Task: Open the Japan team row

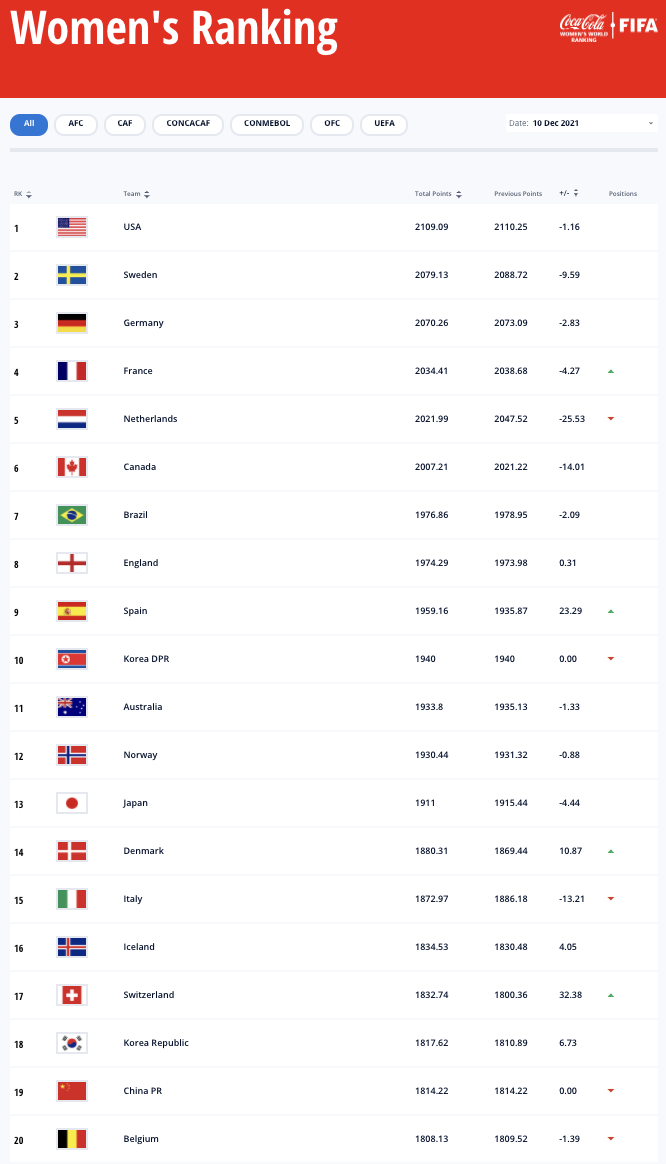Action: click(333, 803)
